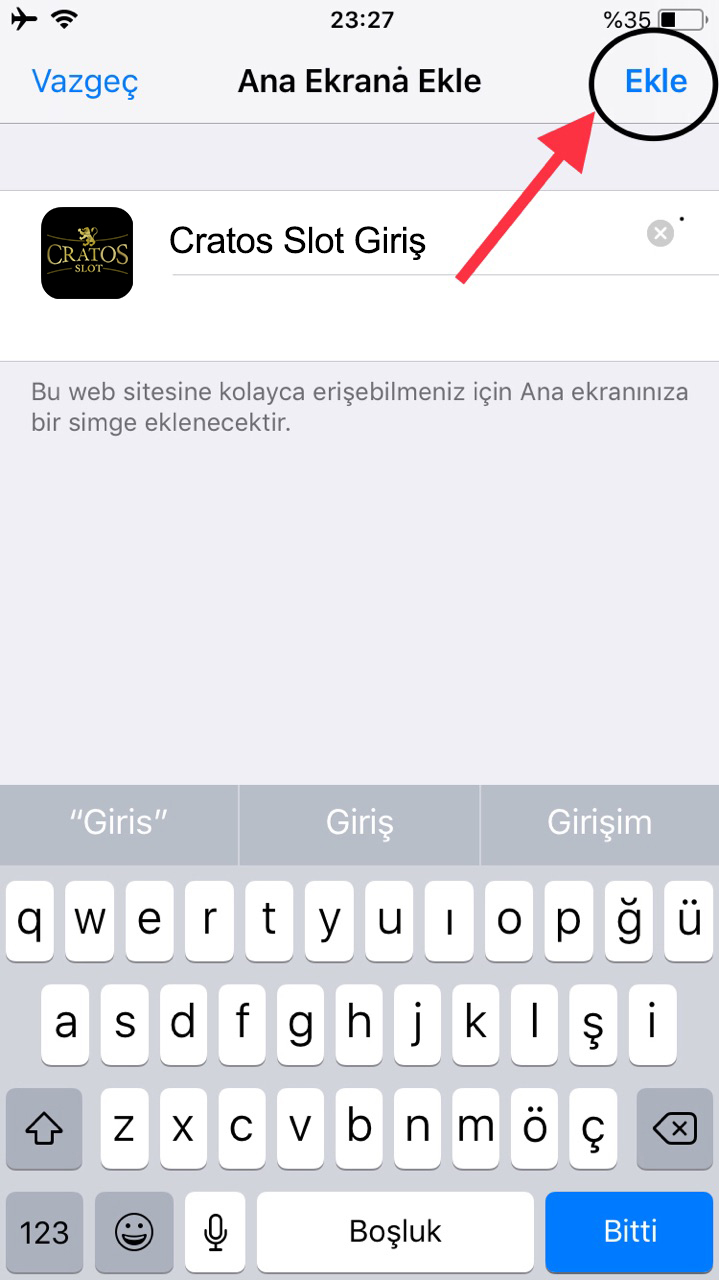Open the emoji keyboard
Screen dimensions: 719x1280
133,1230
